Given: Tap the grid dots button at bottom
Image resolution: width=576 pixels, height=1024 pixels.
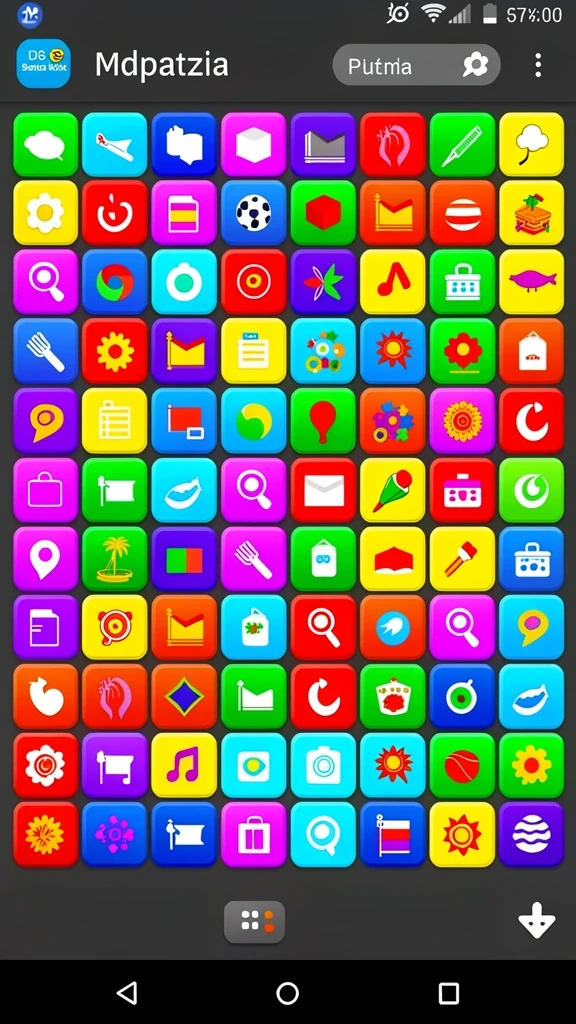Looking at the screenshot, I should tap(254, 921).
